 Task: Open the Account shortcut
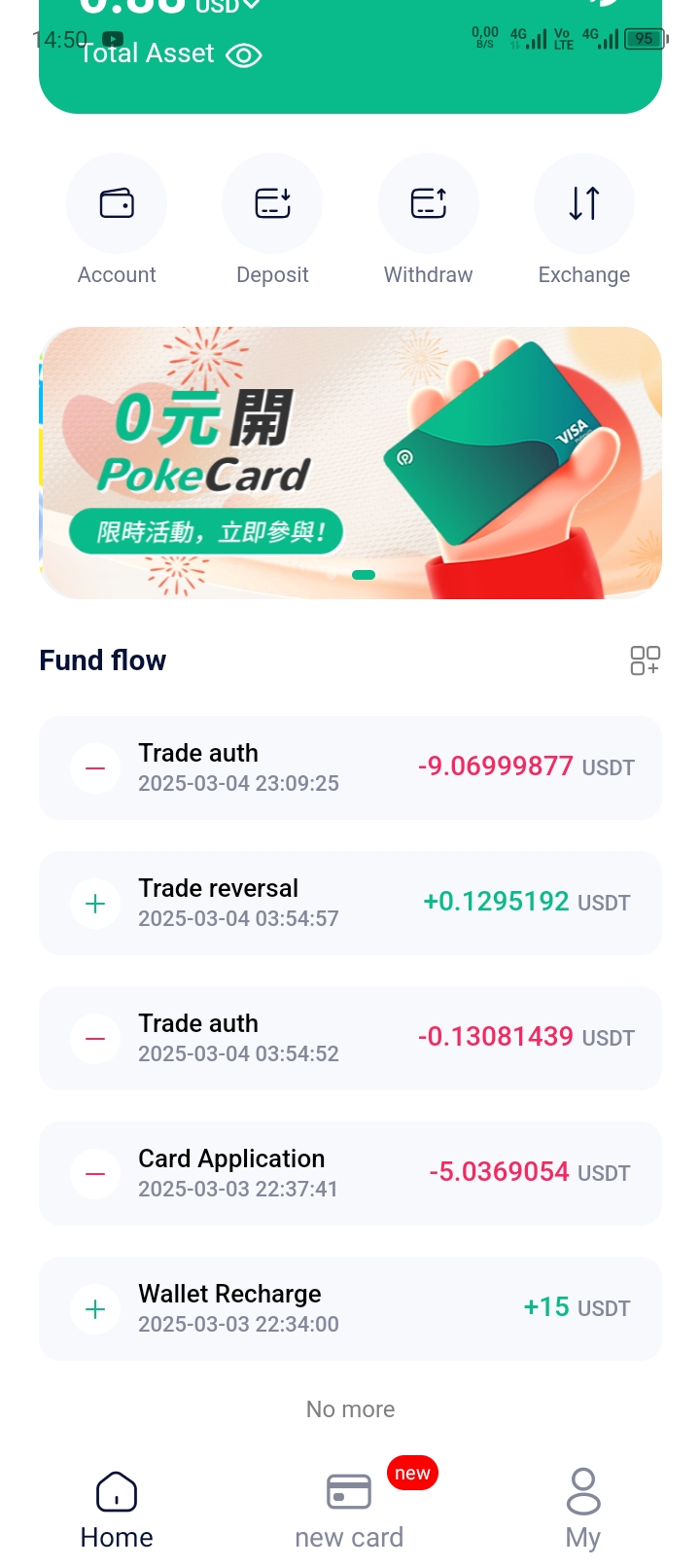[117, 204]
